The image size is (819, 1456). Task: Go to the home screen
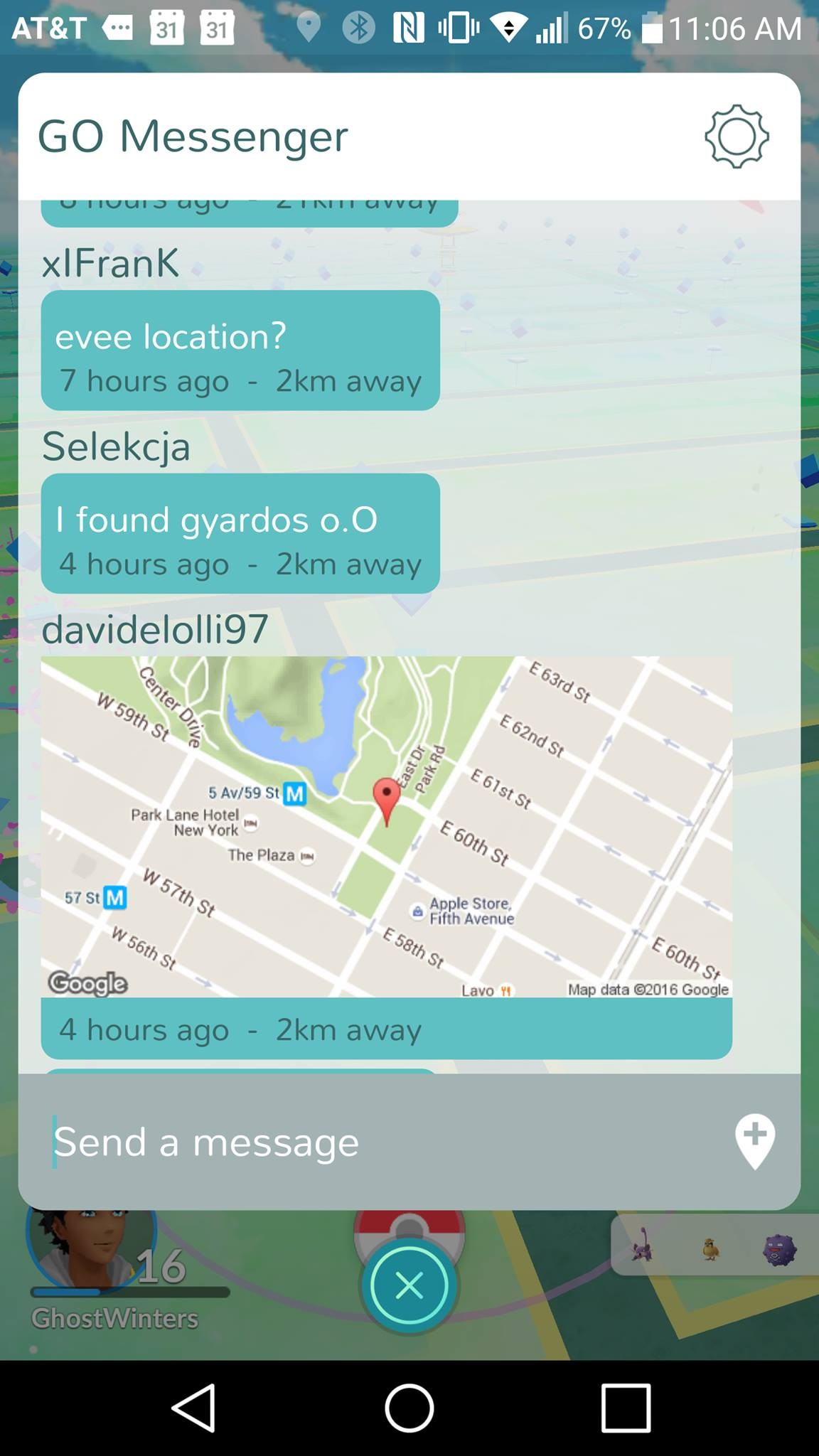coord(409,1408)
